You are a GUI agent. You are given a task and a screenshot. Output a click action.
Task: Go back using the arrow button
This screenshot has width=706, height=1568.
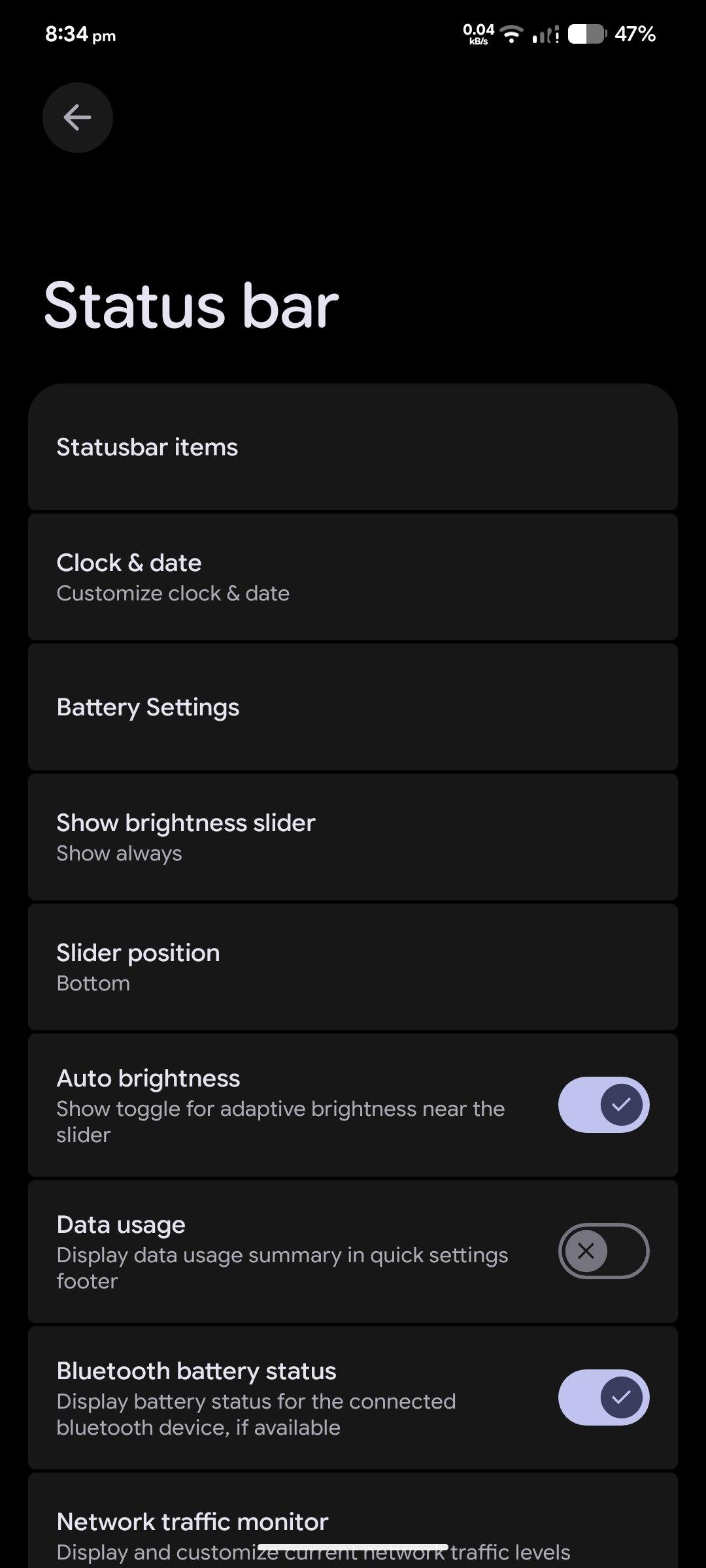click(x=77, y=118)
